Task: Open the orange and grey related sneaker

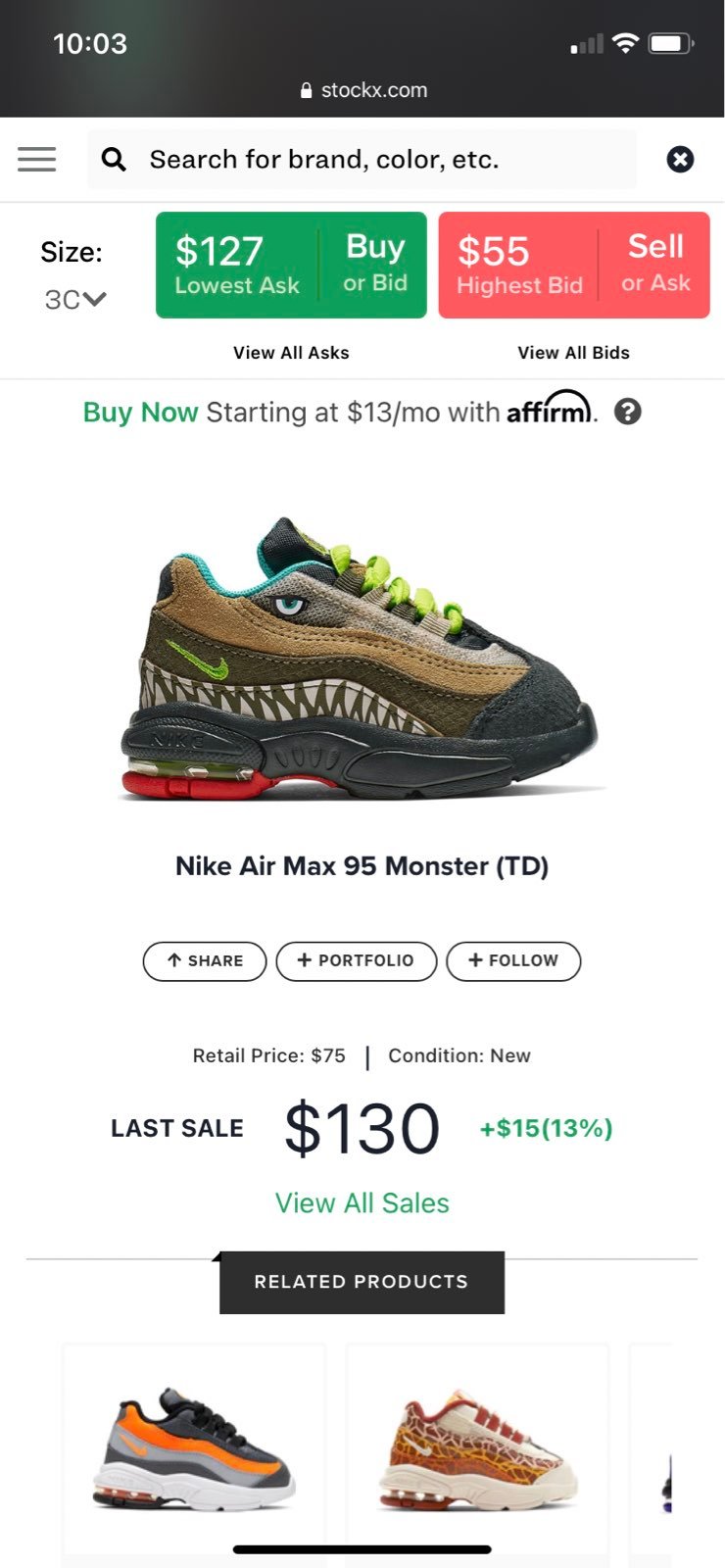Action: click(x=194, y=1450)
